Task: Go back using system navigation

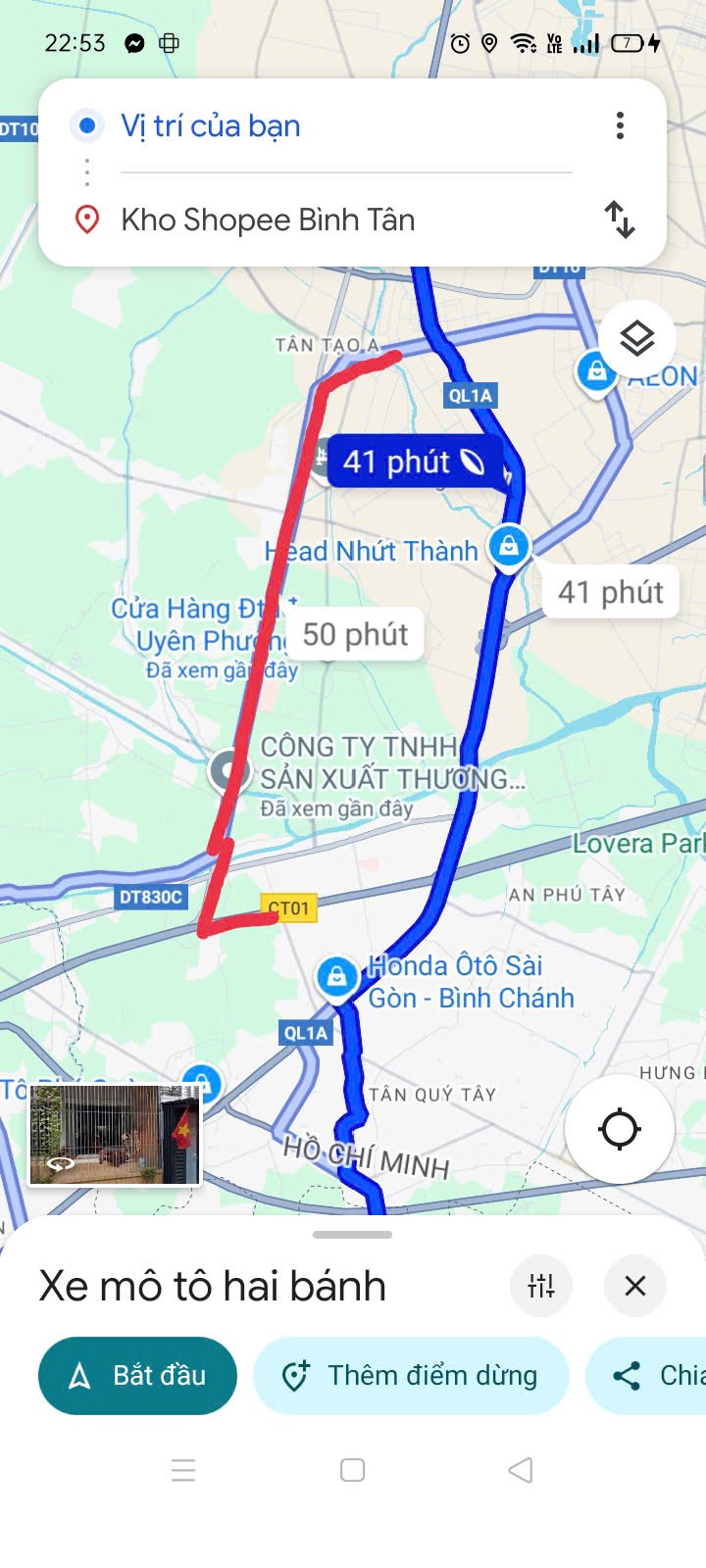Action: coord(521,1470)
